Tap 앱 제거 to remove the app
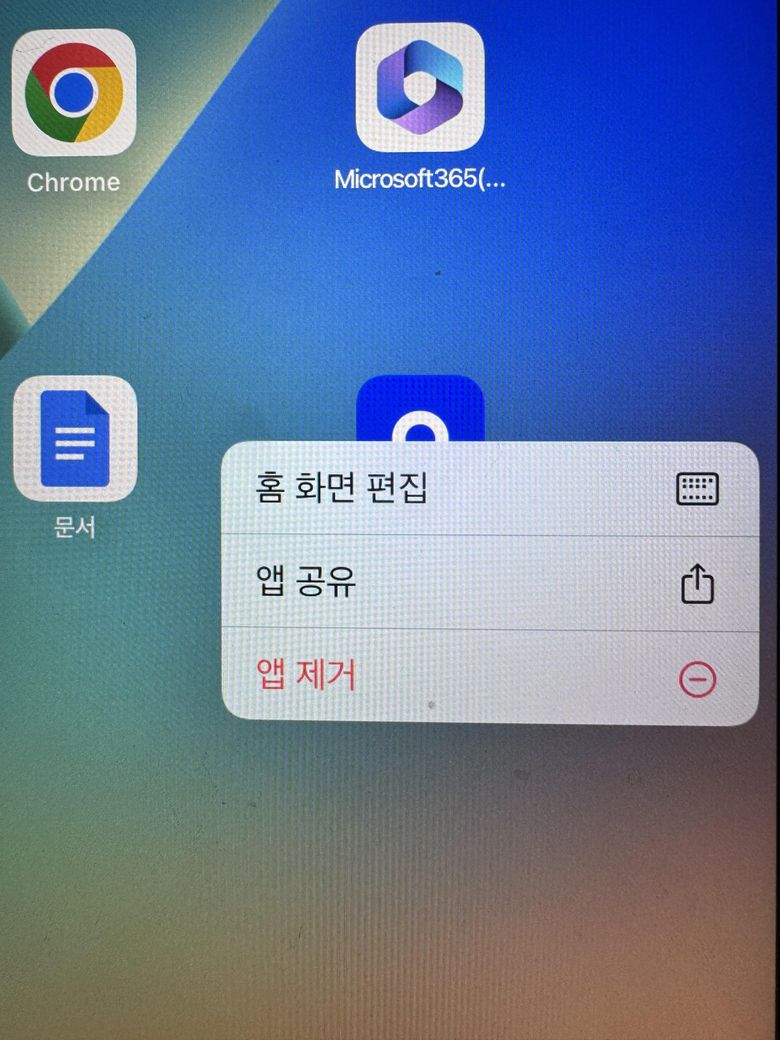This screenshot has width=780, height=1040. pyautogui.click(x=488, y=678)
